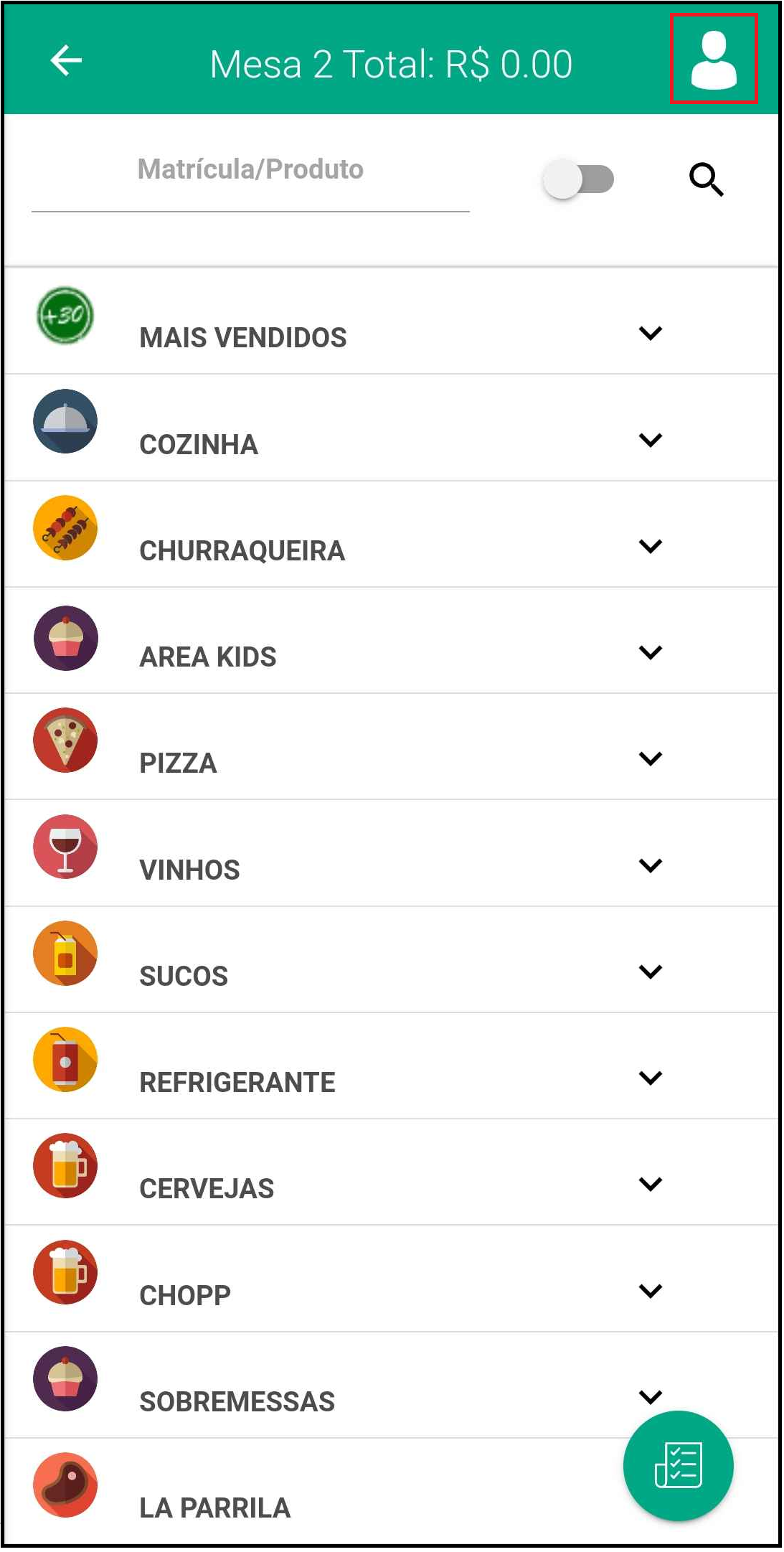Image resolution: width=784 pixels, height=1552 pixels.
Task: Expand the CHOPP category
Action: (392, 1279)
